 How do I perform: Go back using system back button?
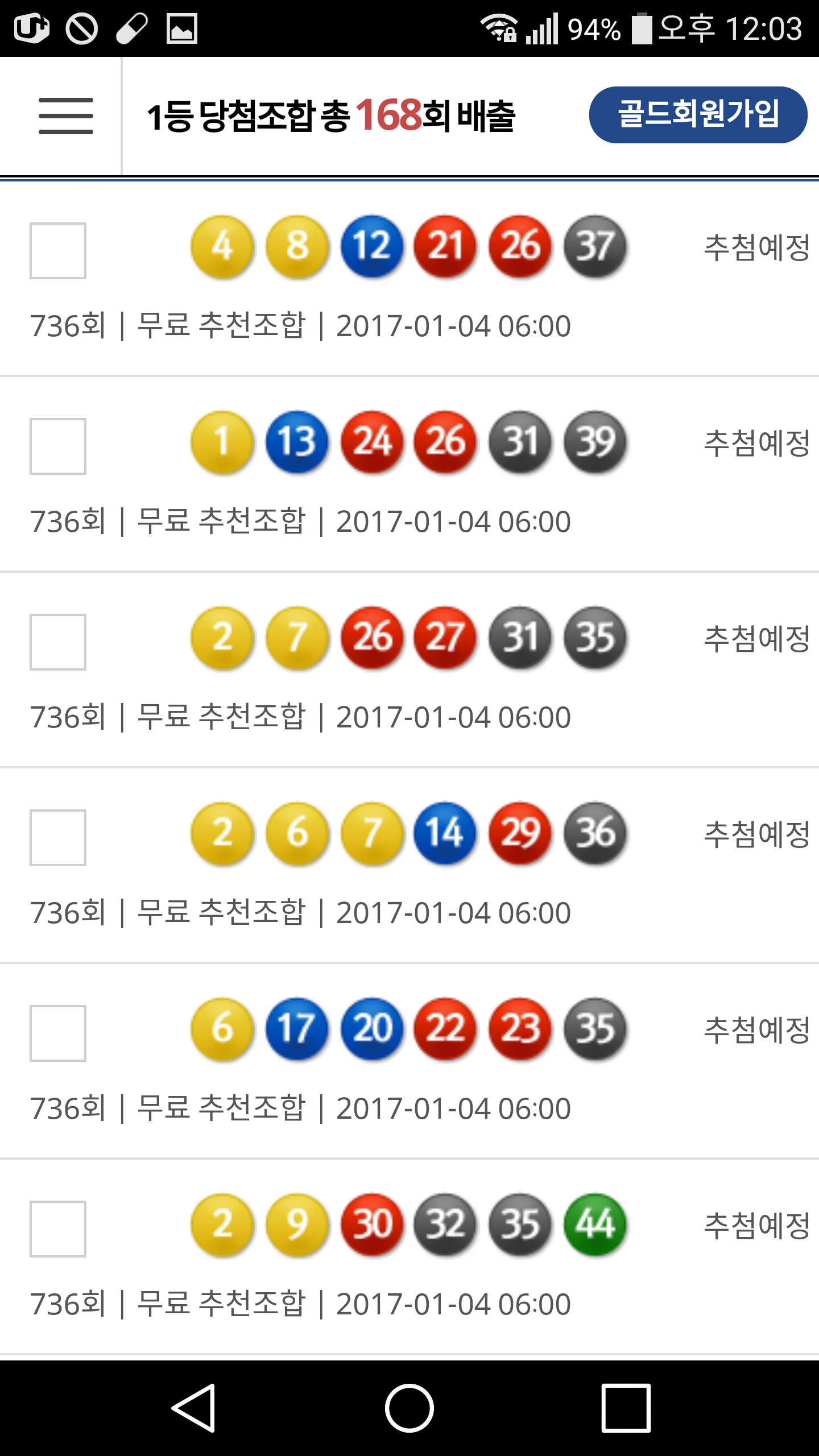point(193,1408)
